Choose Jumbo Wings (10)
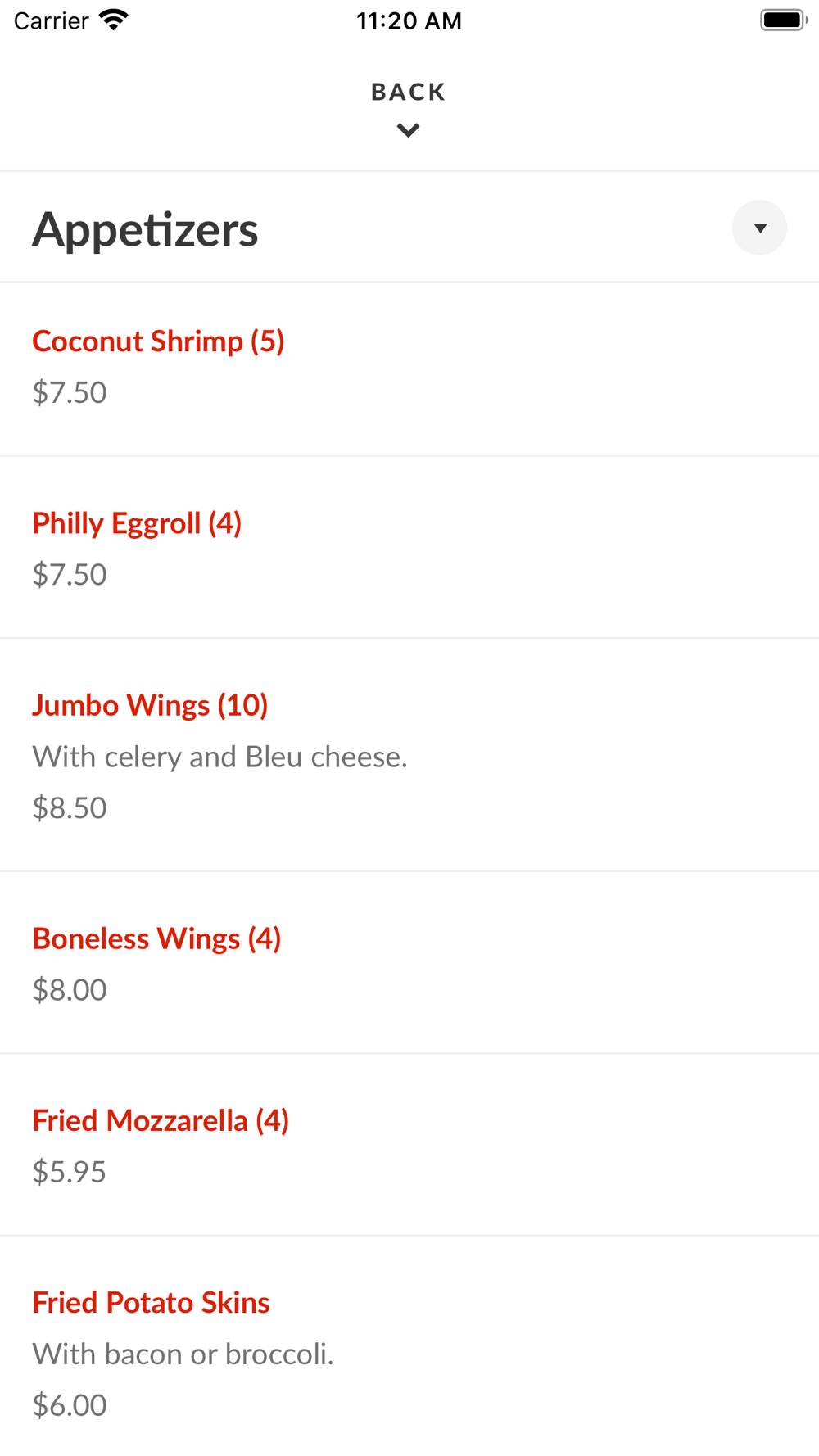This screenshot has height=1456, width=819. (x=409, y=755)
